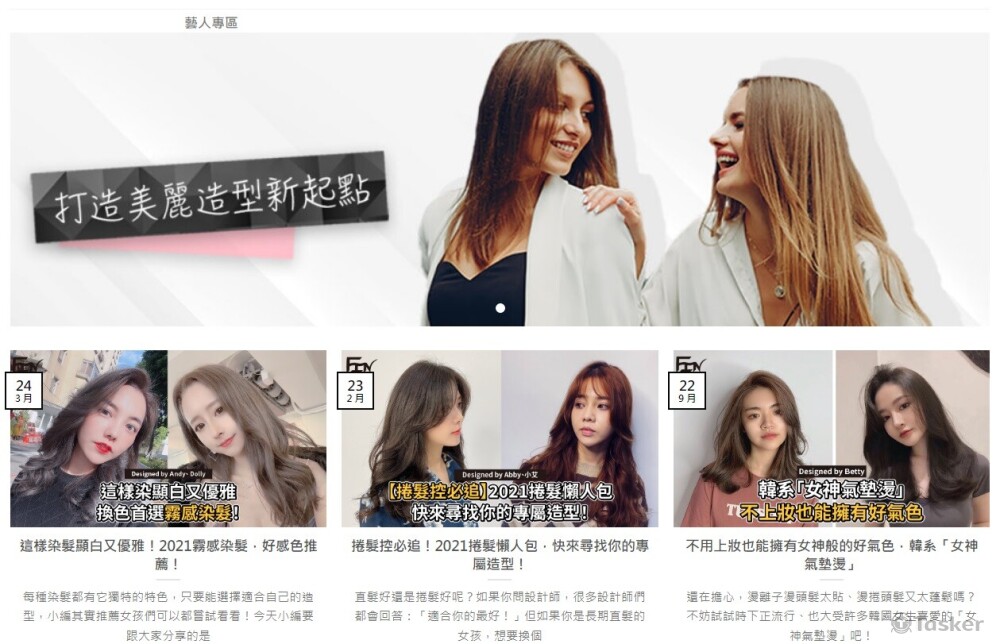Open the 韓系女神氣墊燙 article thumbnail

[x=831, y=438]
